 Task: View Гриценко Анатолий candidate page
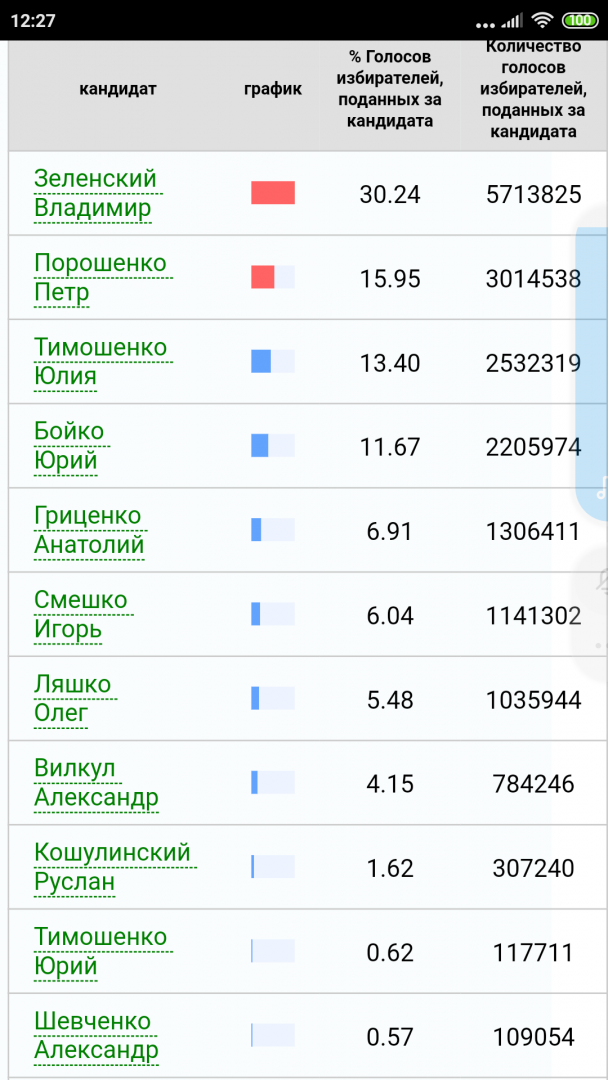(x=89, y=530)
